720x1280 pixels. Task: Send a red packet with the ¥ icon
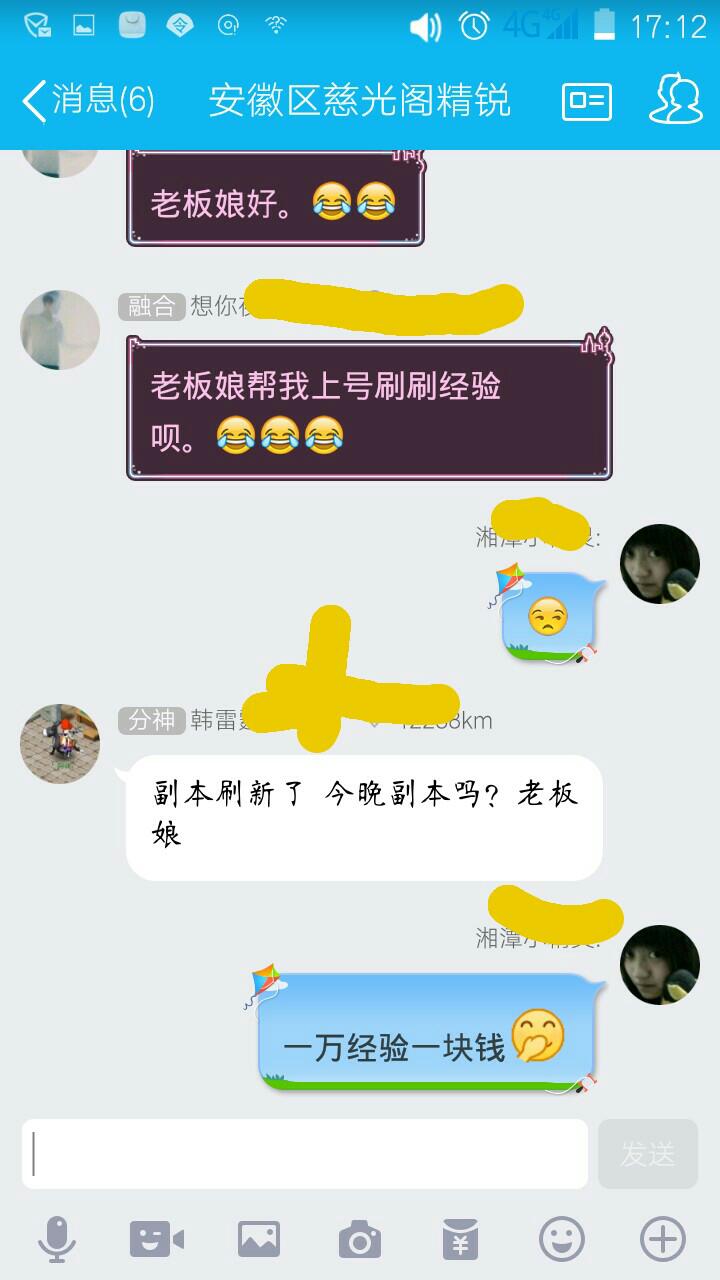[460, 1240]
